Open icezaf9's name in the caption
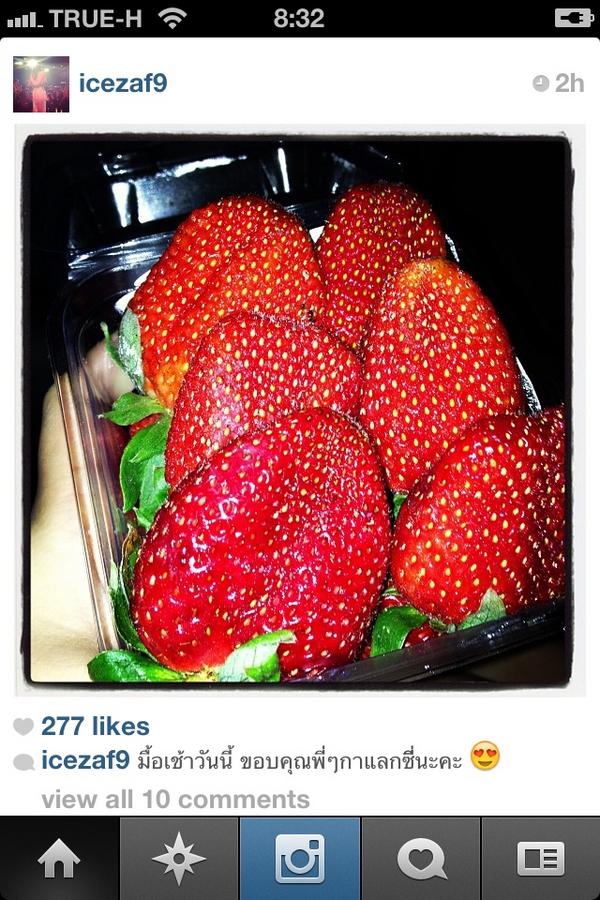The image size is (600, 900). (85, 761)
